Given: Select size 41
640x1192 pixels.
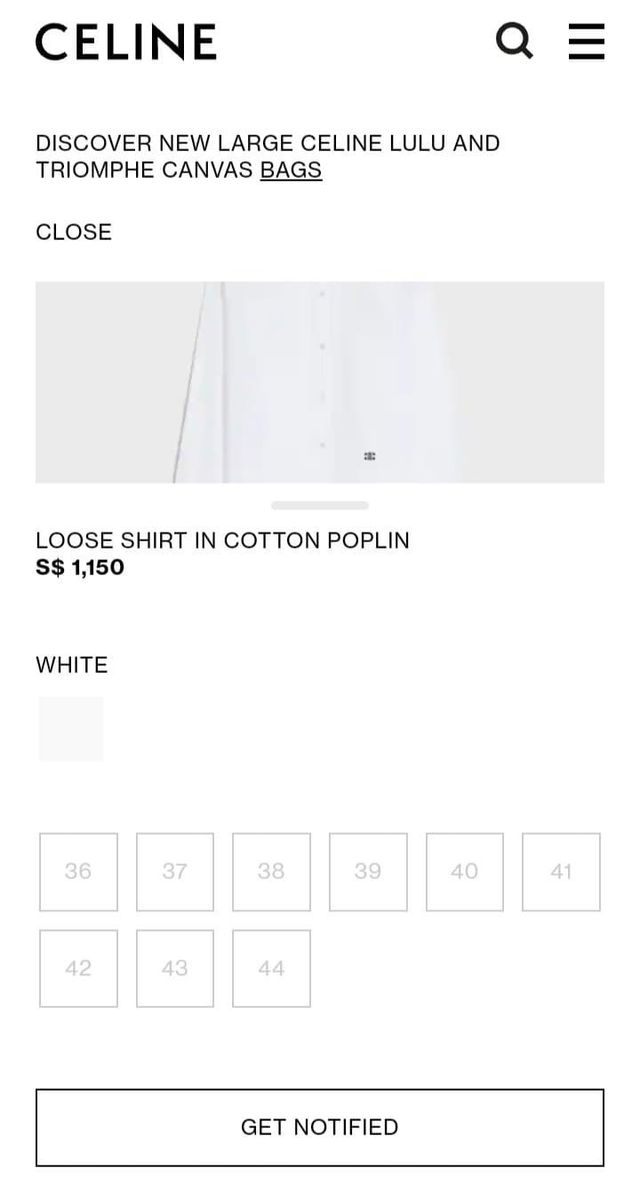Looking at the screenshot, I should [561, 872].
